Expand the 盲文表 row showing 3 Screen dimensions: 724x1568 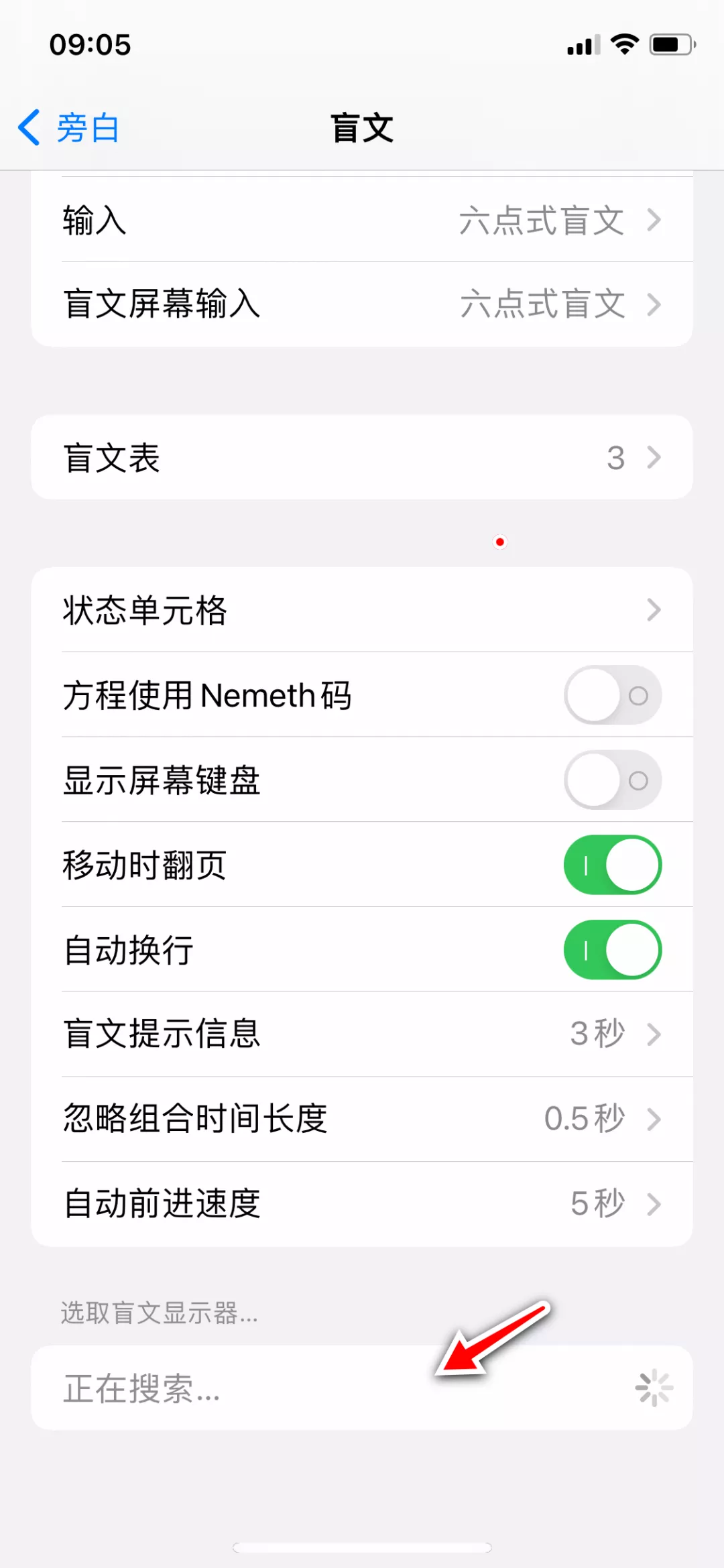[362, 457]
